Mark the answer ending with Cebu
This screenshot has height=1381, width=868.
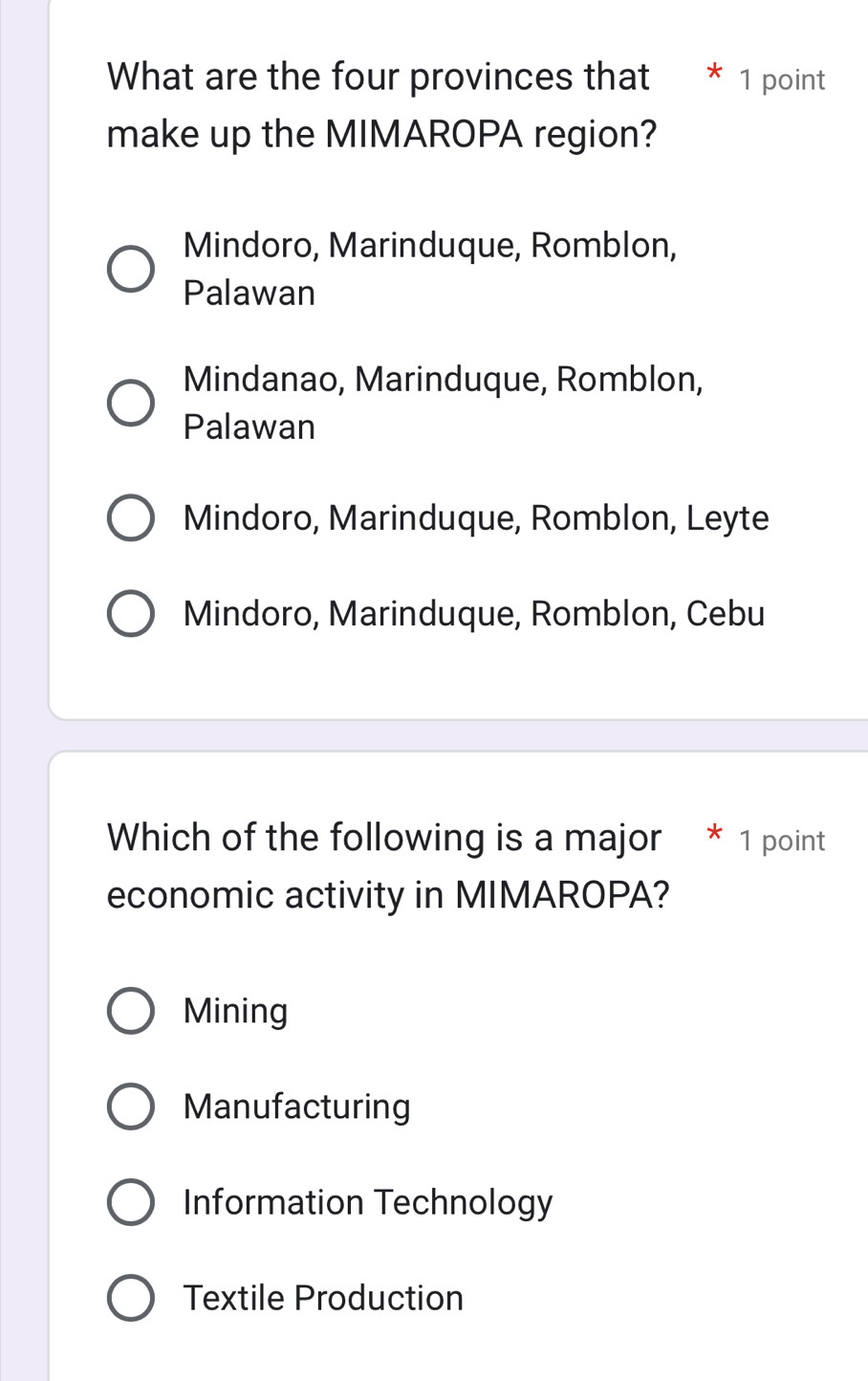pos(130,614)
